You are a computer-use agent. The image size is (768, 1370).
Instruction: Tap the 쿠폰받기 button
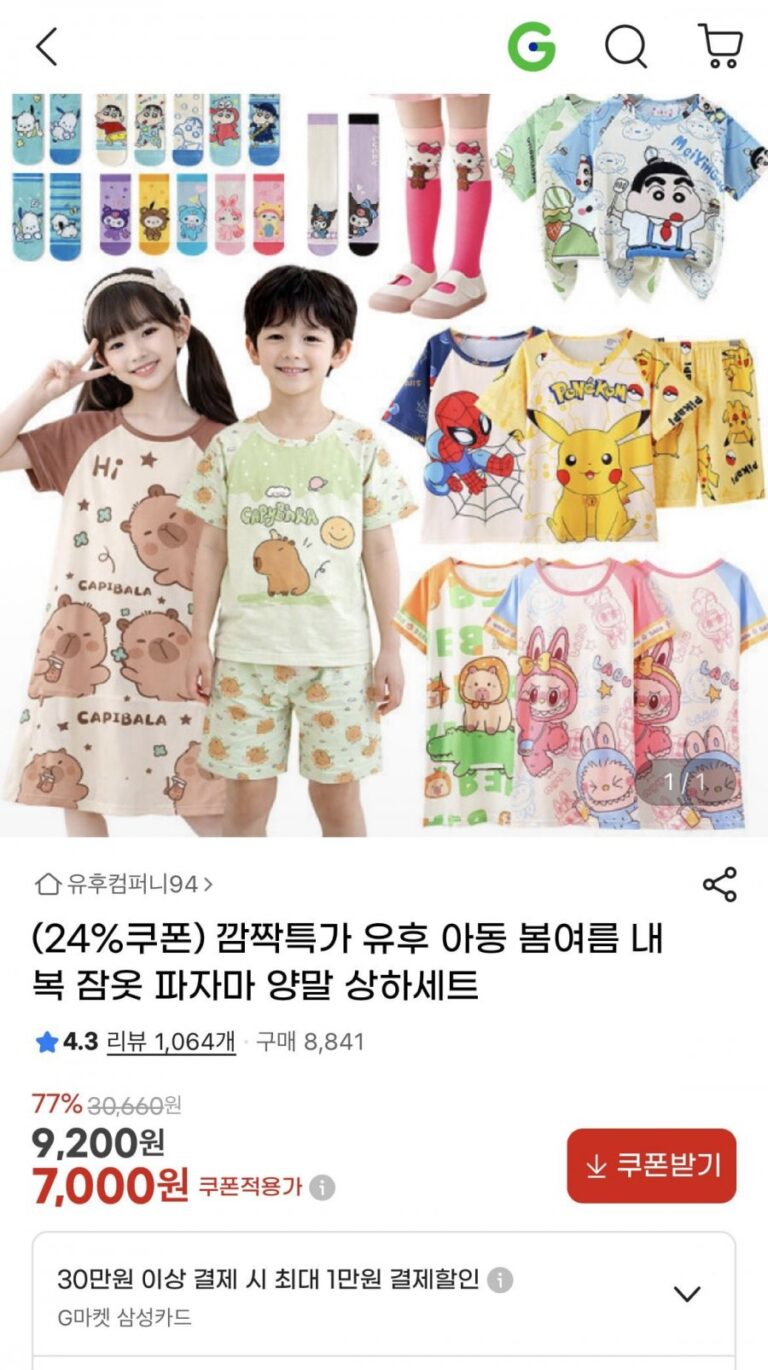(x=651, y=1166)
